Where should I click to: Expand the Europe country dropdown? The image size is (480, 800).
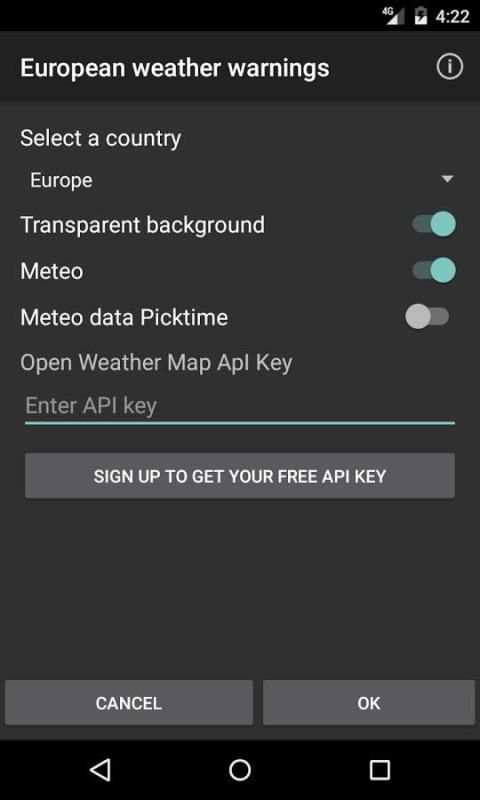[x=240, y=180]
